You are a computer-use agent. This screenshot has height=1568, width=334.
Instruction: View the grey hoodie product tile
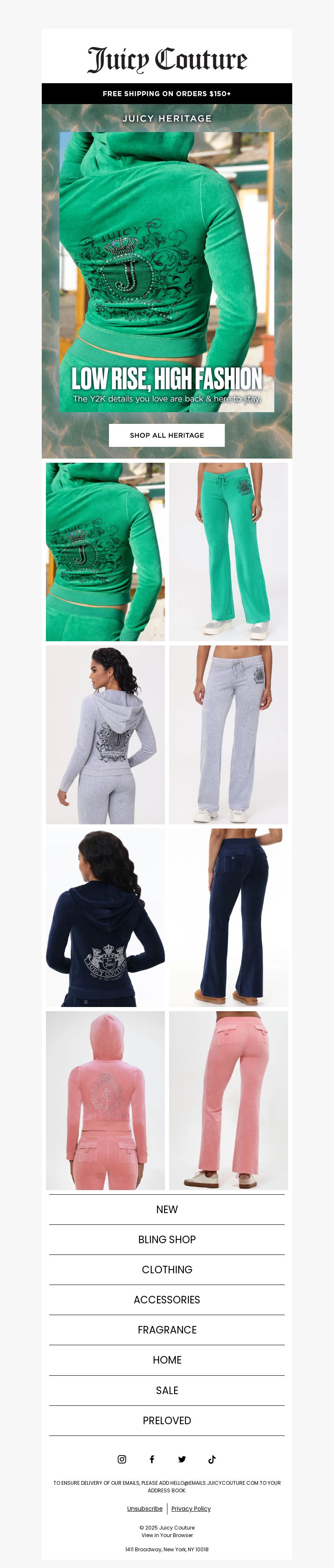click(x=105, y=735)
